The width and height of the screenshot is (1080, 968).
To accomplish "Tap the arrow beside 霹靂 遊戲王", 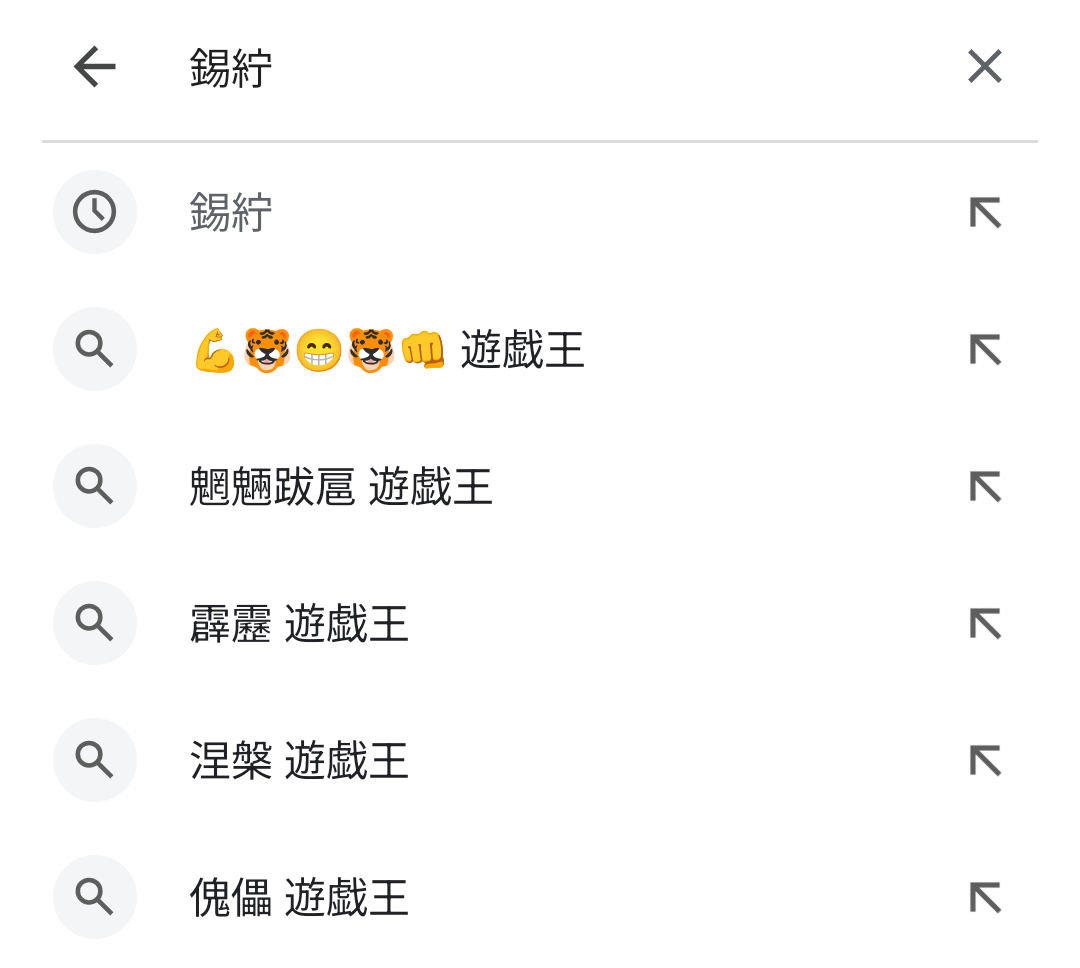I will (984, 624).
